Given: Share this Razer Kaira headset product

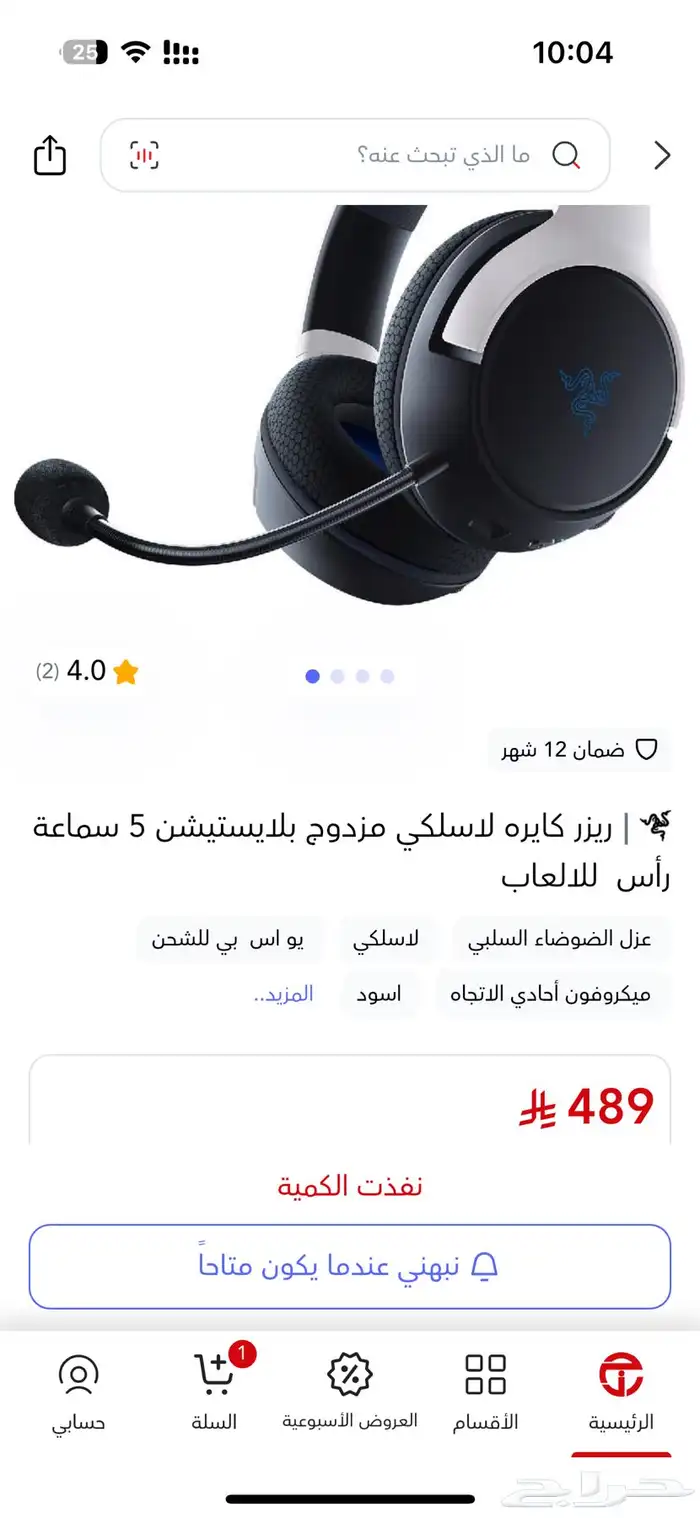Looking at the screenshot, I should pos(50,155).
